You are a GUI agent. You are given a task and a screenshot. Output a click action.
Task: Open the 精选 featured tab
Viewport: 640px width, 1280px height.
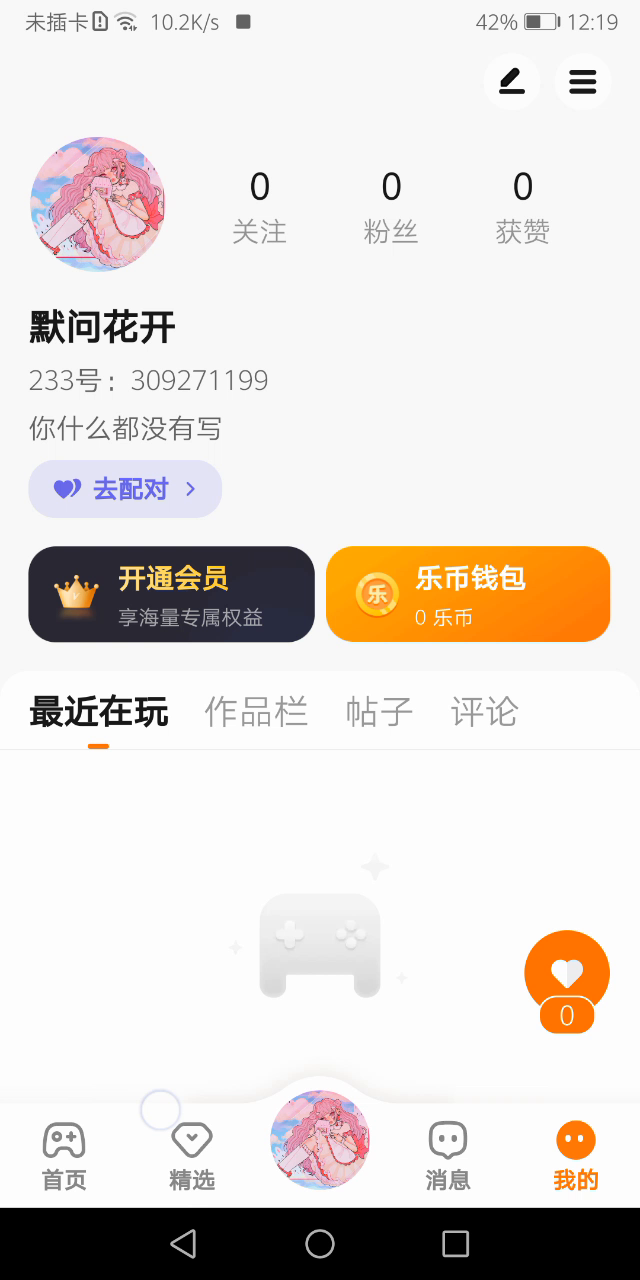(192, 1156)
